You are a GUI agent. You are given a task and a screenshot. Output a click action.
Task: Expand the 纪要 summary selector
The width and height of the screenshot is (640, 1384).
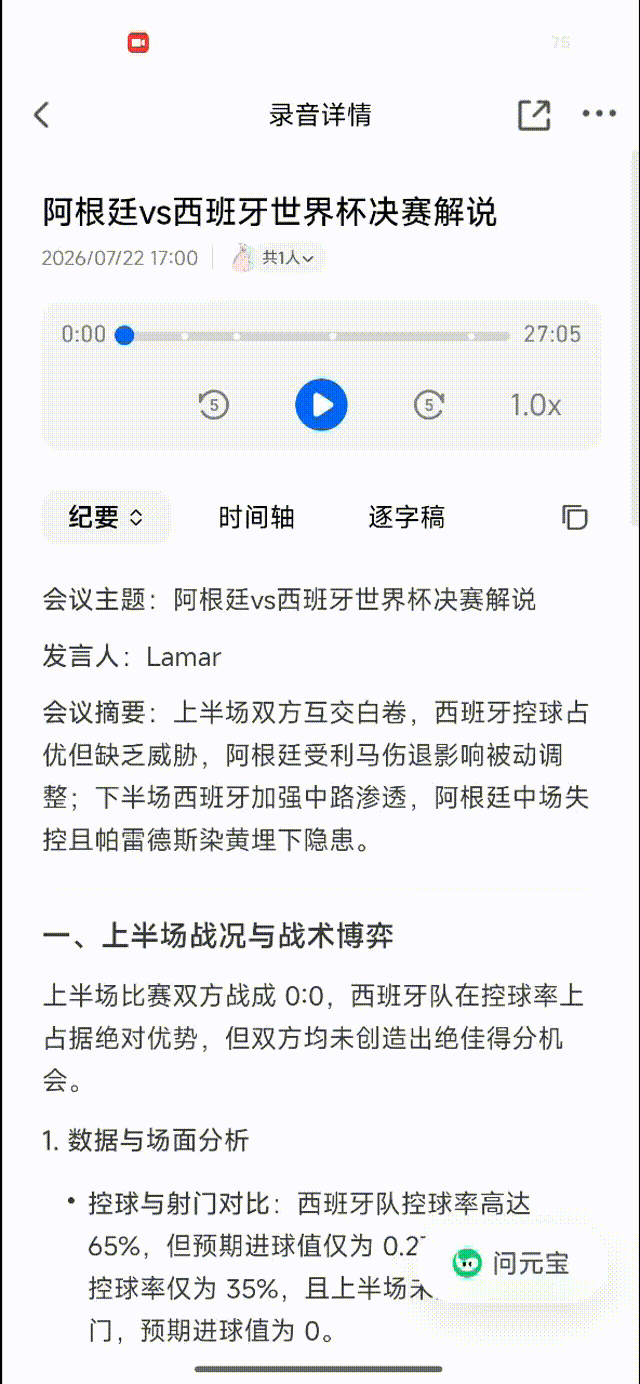pos(106,517)
